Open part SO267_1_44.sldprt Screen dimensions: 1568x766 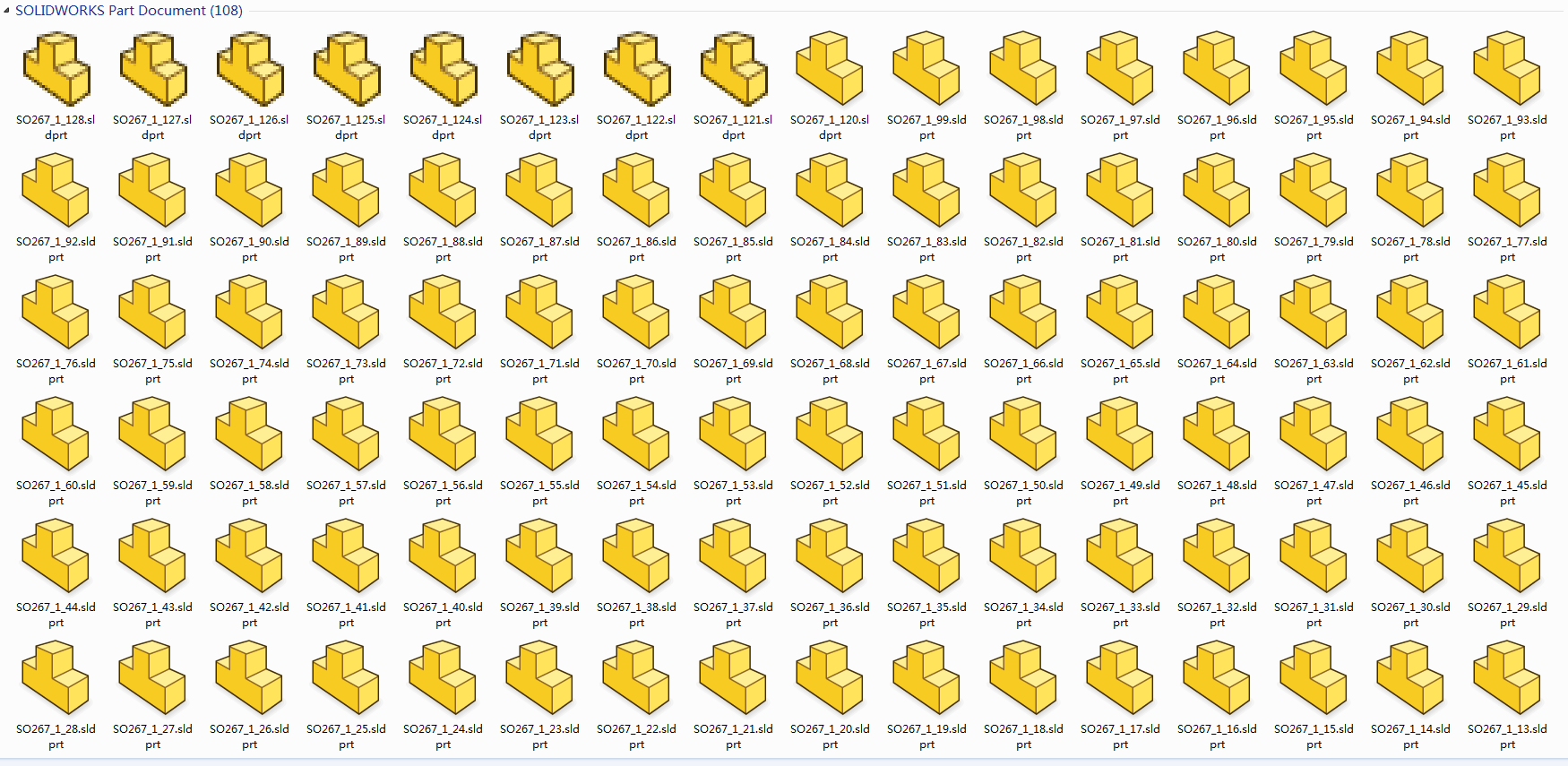(56, 556)
